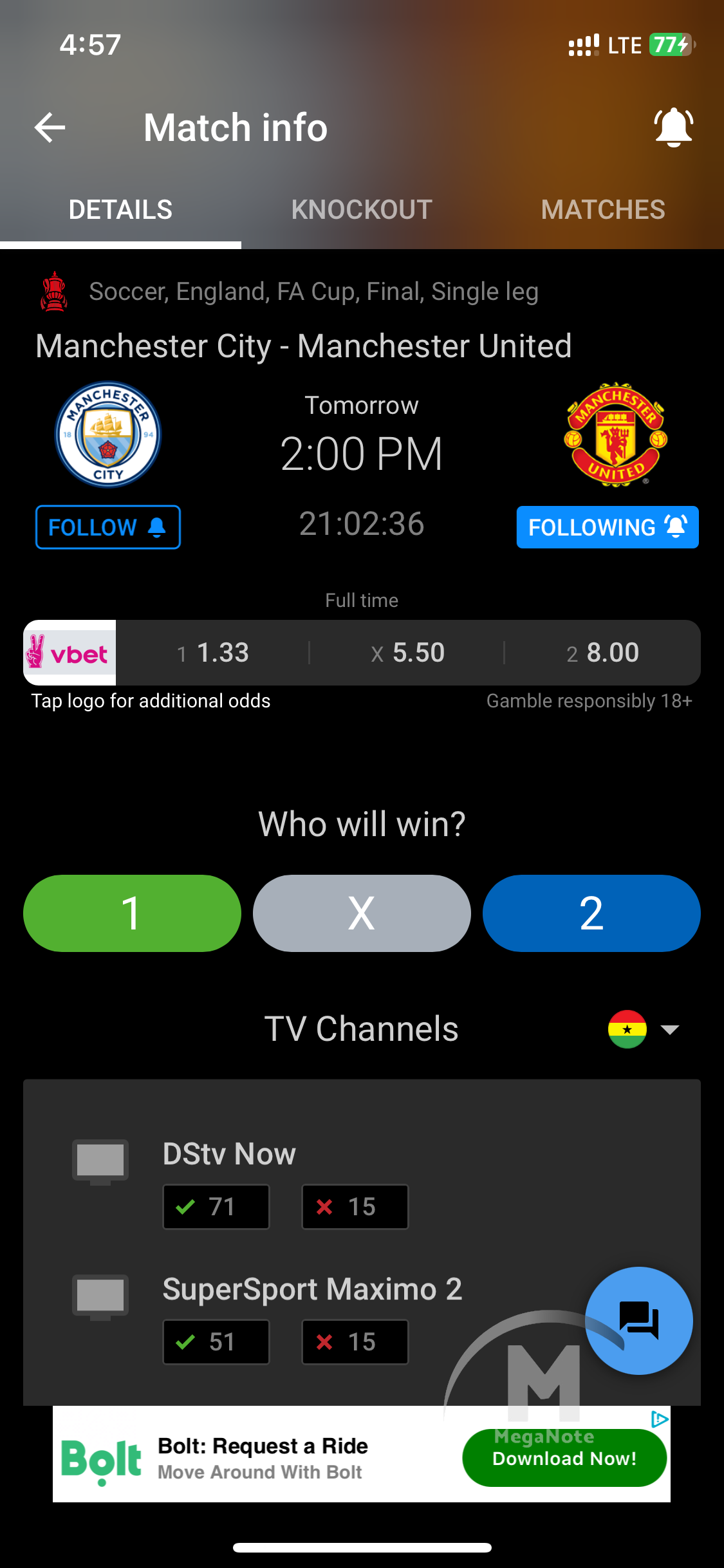Open the chat floating button
724x1568 pixels.
[x=639, y=1321]
